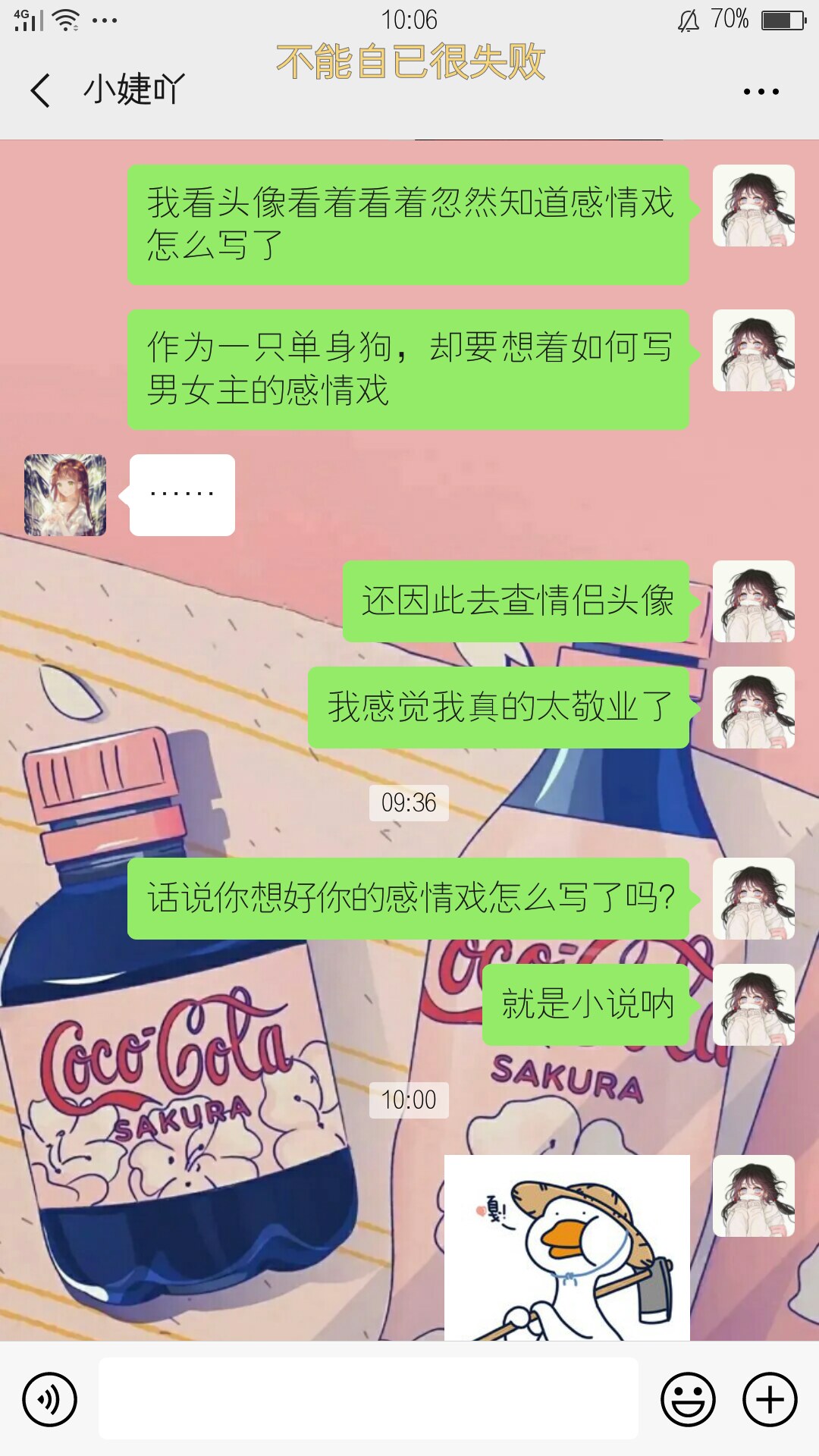
Task: Focus the message text field
Action: pyautogui.click(x=368, y=1399)
